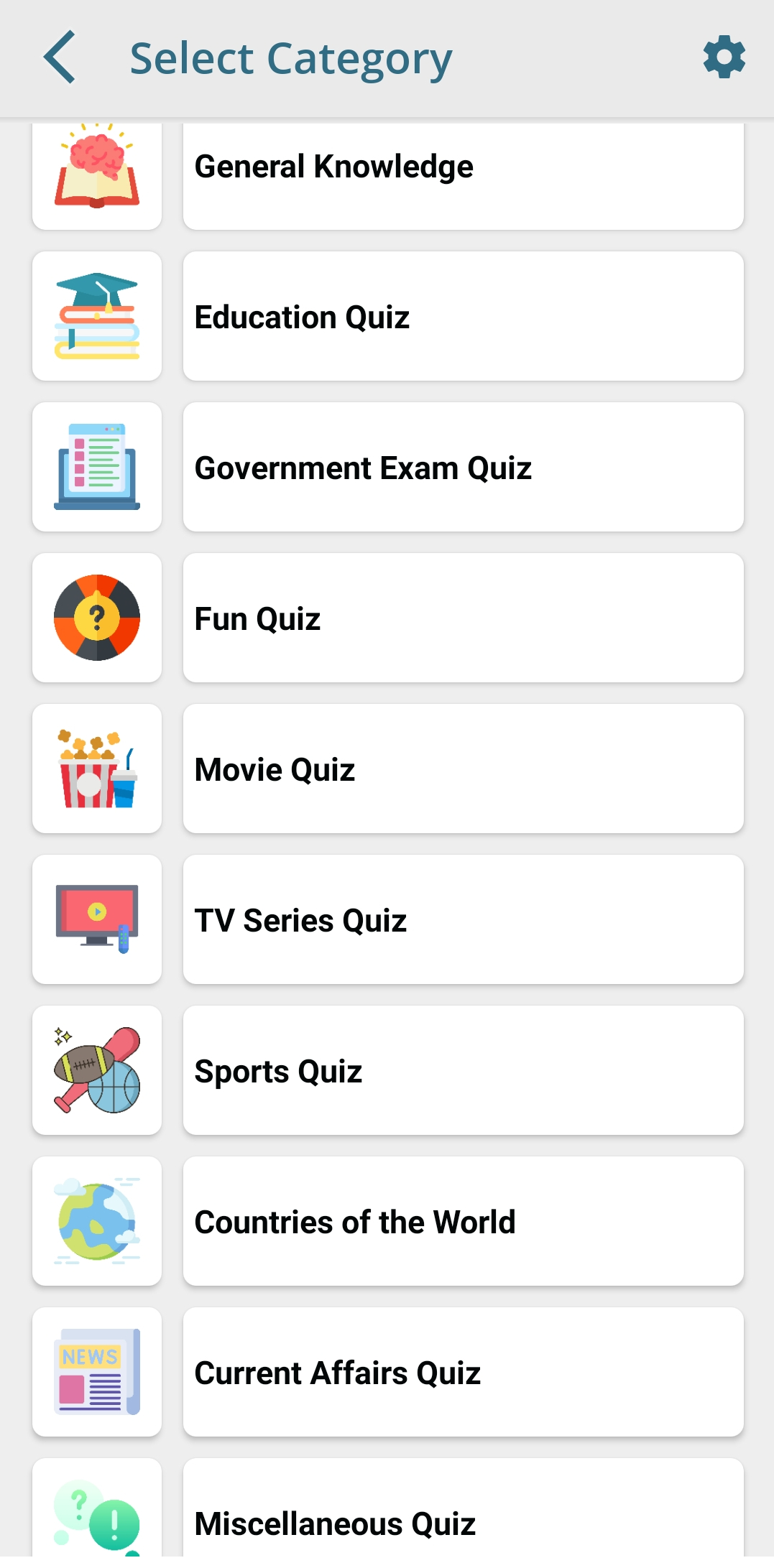774x1568 pixels.
Task: Open the Education Quiz category
Action: [463, 316]
